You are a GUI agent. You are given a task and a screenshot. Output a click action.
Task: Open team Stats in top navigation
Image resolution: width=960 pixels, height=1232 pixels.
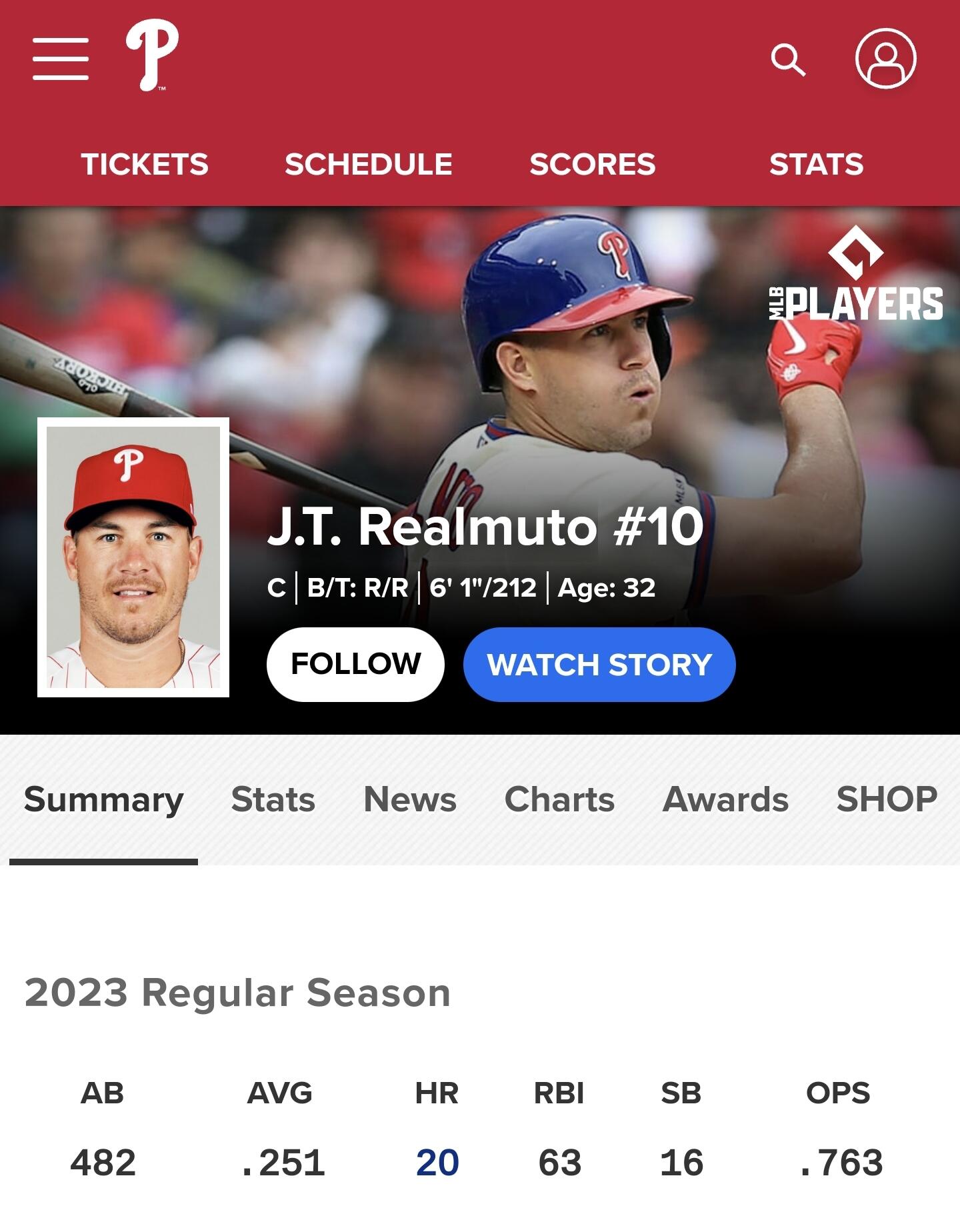(816, 164)
